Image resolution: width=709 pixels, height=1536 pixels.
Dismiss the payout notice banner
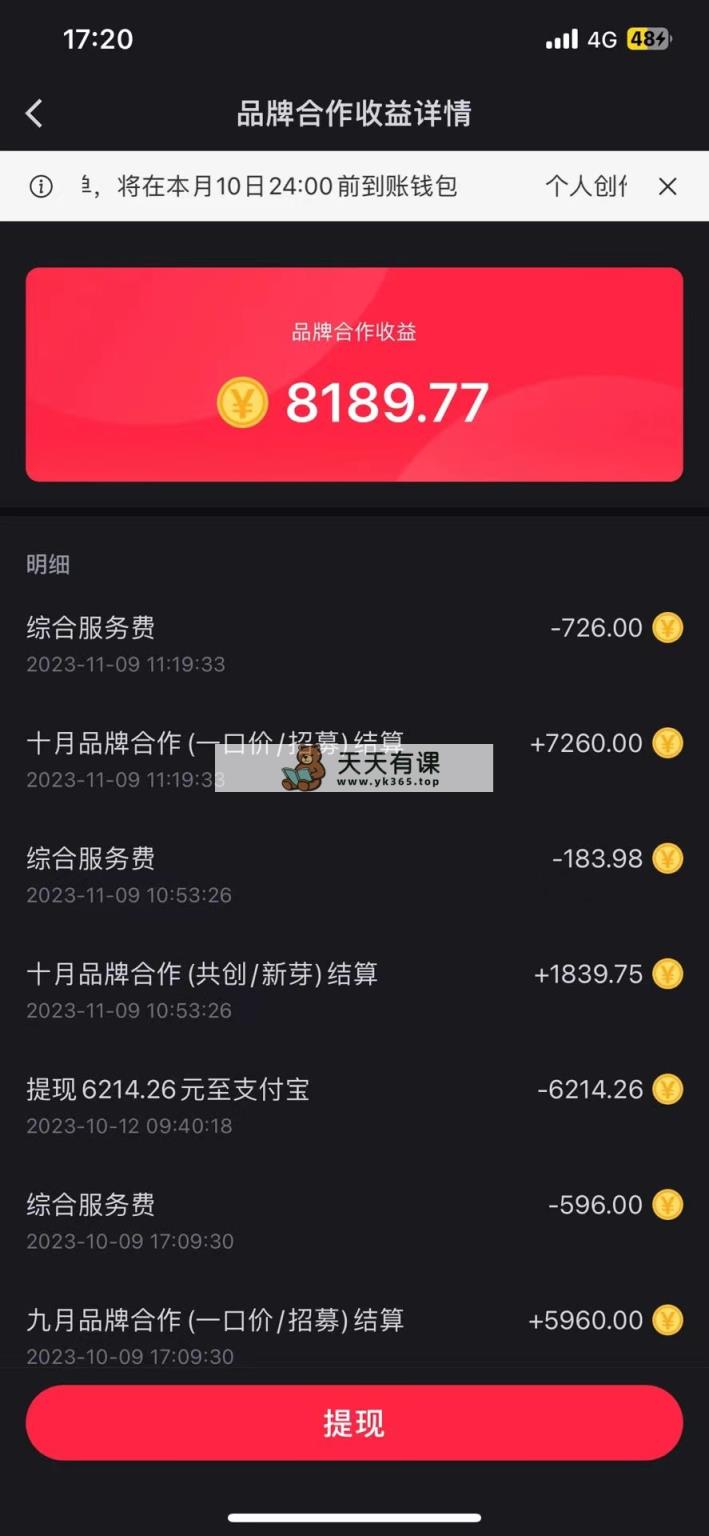(668, 186)
